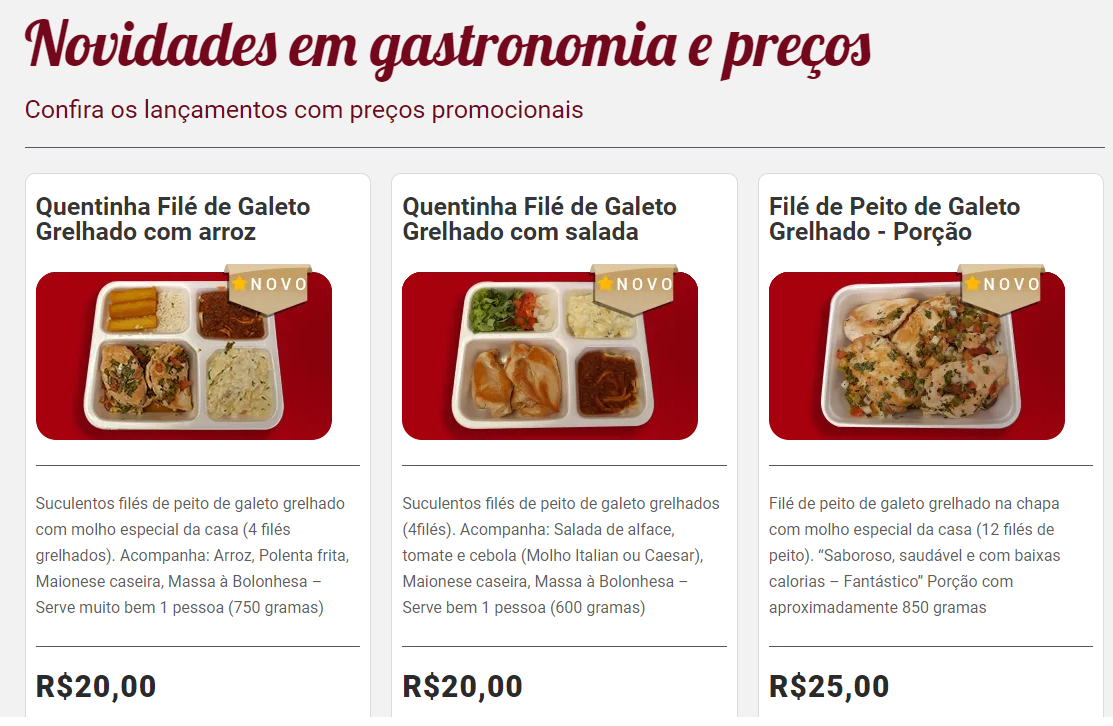The width and height of the screenshot is (1113, 726).
Task: Select the Filé de Peito de Galeto Porção card
Action: [894, 219]
